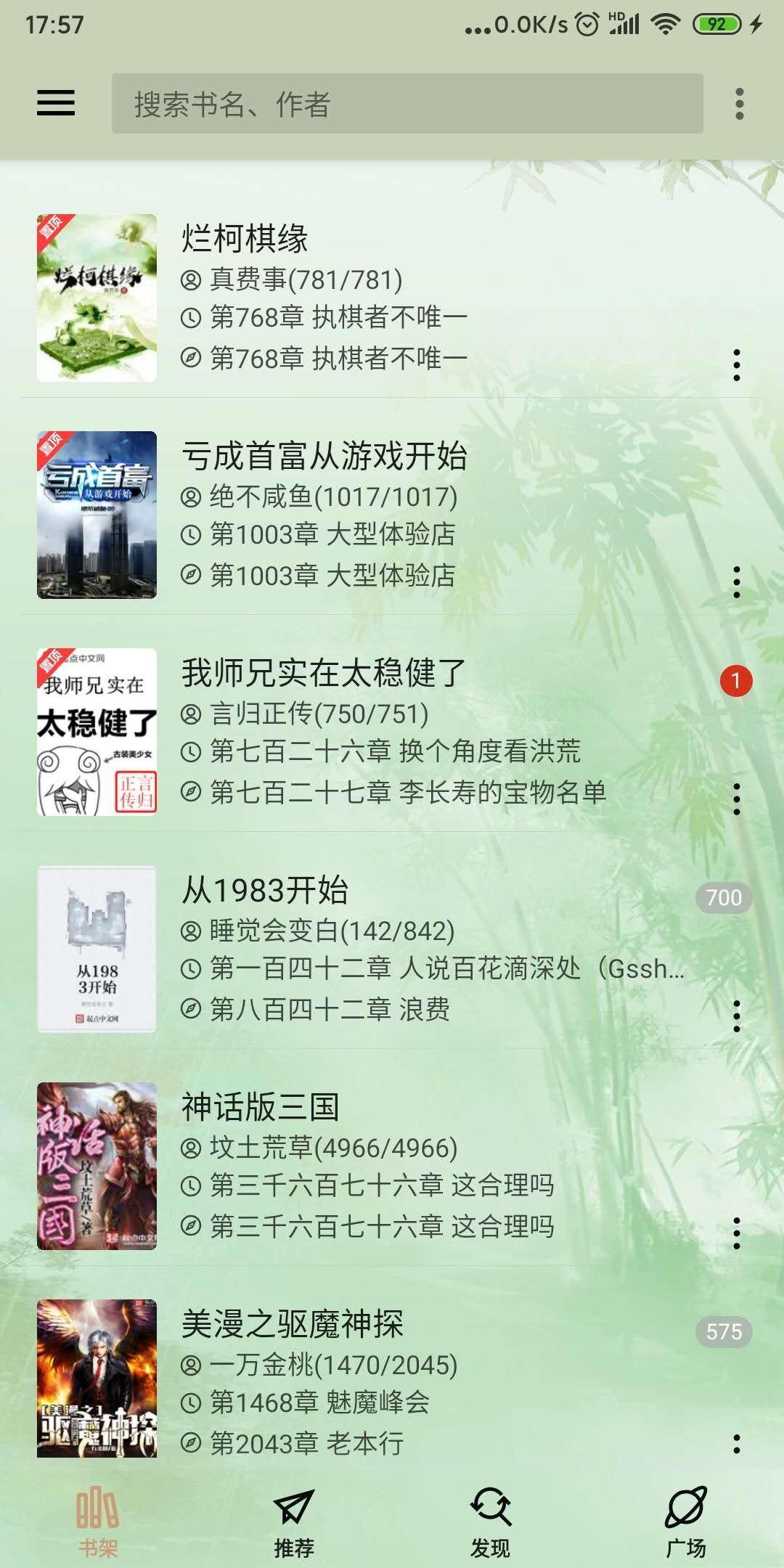
Task: Open the hamburger drawer menu
Action: pos(56,103)
